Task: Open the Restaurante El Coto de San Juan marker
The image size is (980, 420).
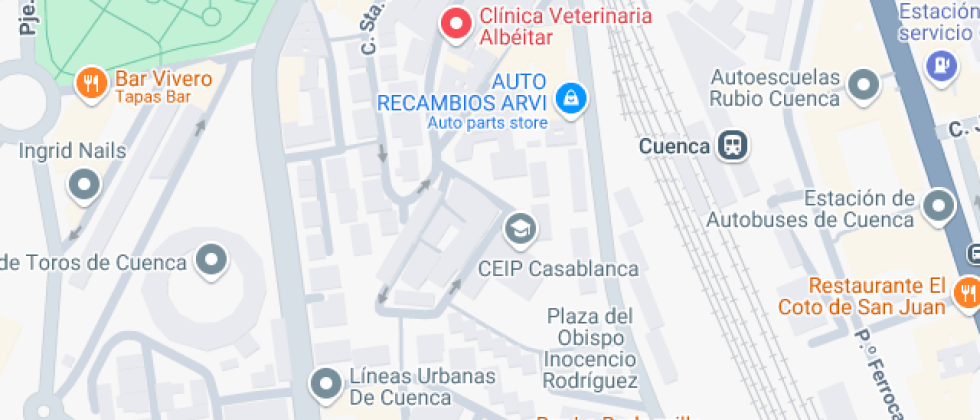Action: click(x=966, y=293)
